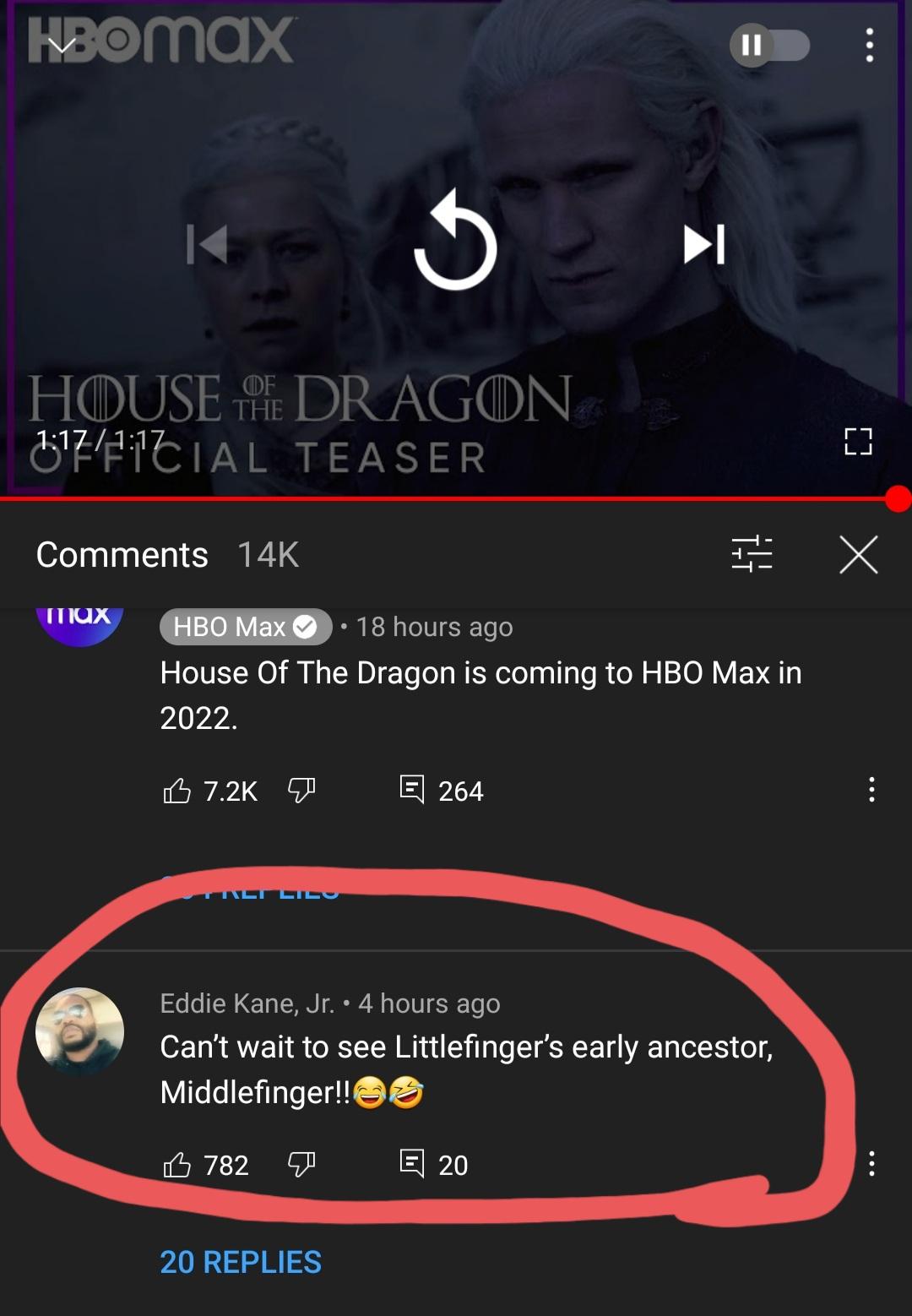This screenshot has height=1316, width=912.
Task: Expand the 20 REPLIES thread
Action: (x=241, y=1262)
